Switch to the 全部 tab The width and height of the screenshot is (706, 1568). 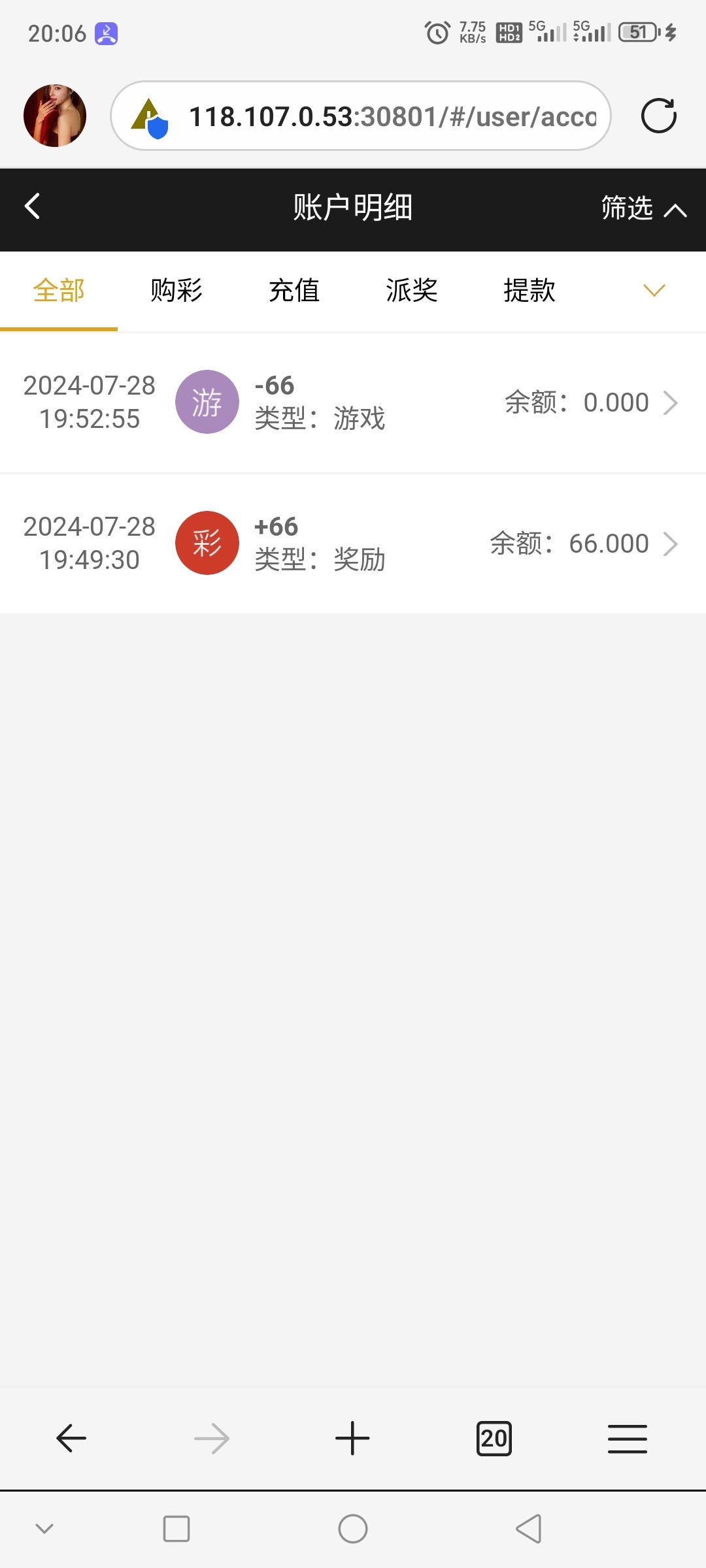click(x=59, y=291)
